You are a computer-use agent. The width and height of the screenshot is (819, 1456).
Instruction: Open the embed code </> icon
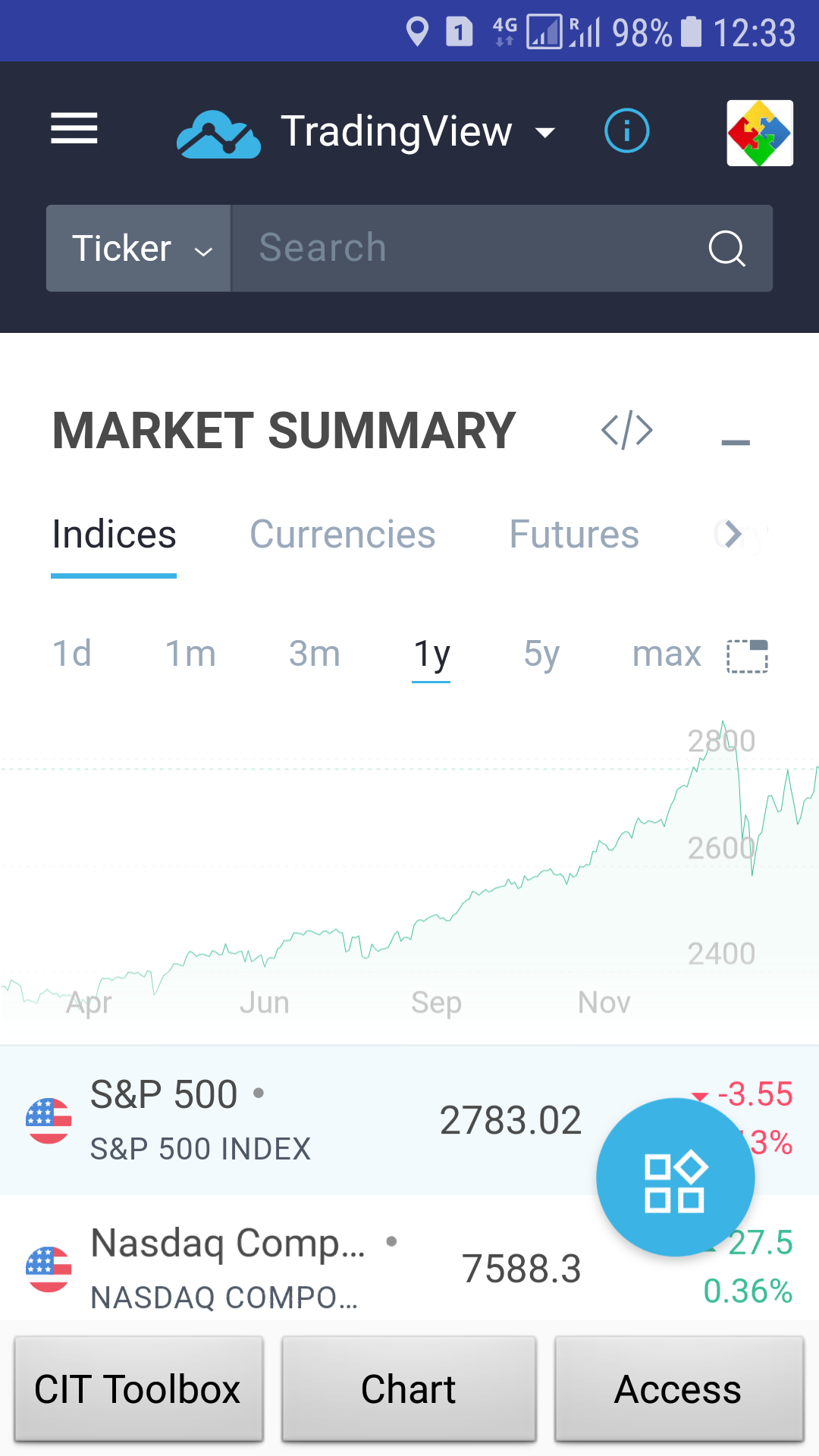pyautogui.click(x=627, y=430)
